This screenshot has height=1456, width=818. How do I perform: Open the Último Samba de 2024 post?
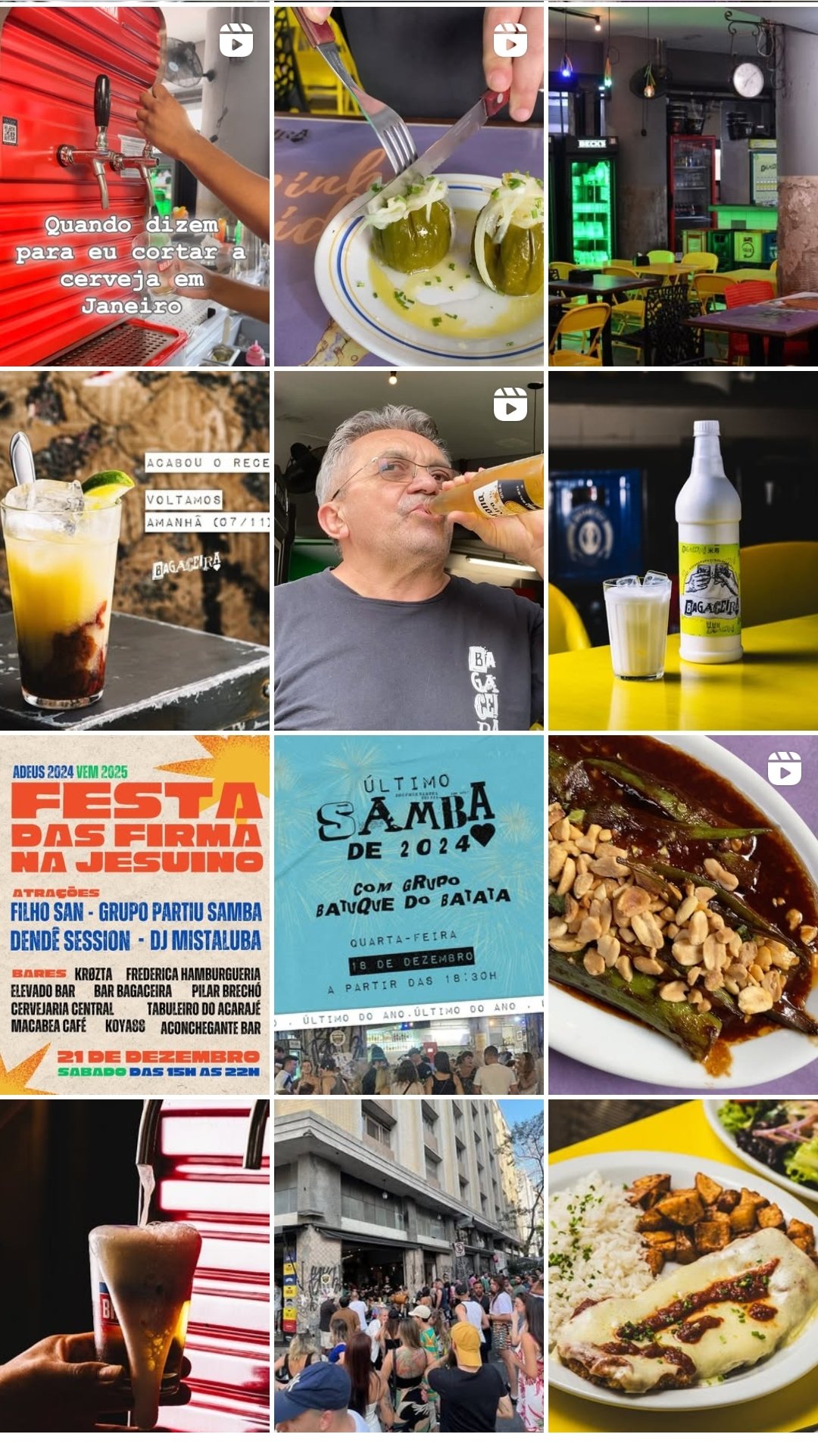tap(409, 915)
